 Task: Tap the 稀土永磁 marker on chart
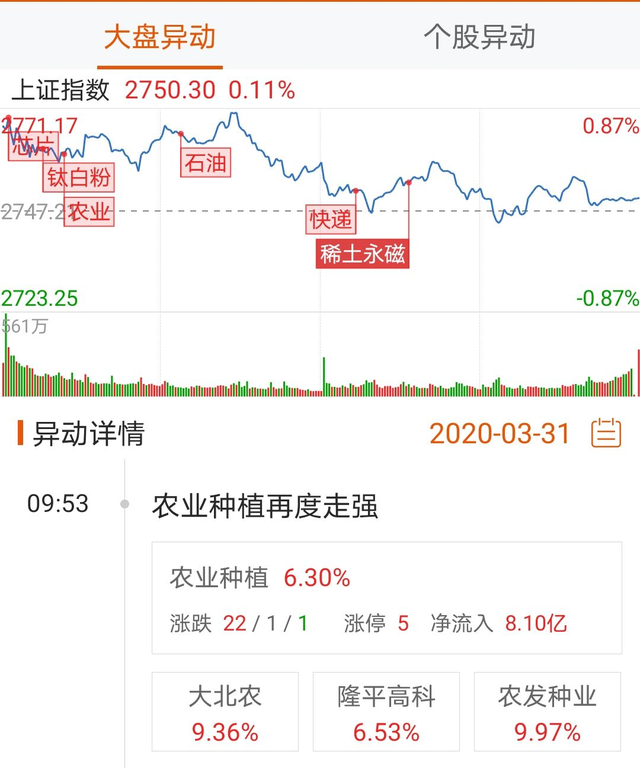(x=362, y=254)
